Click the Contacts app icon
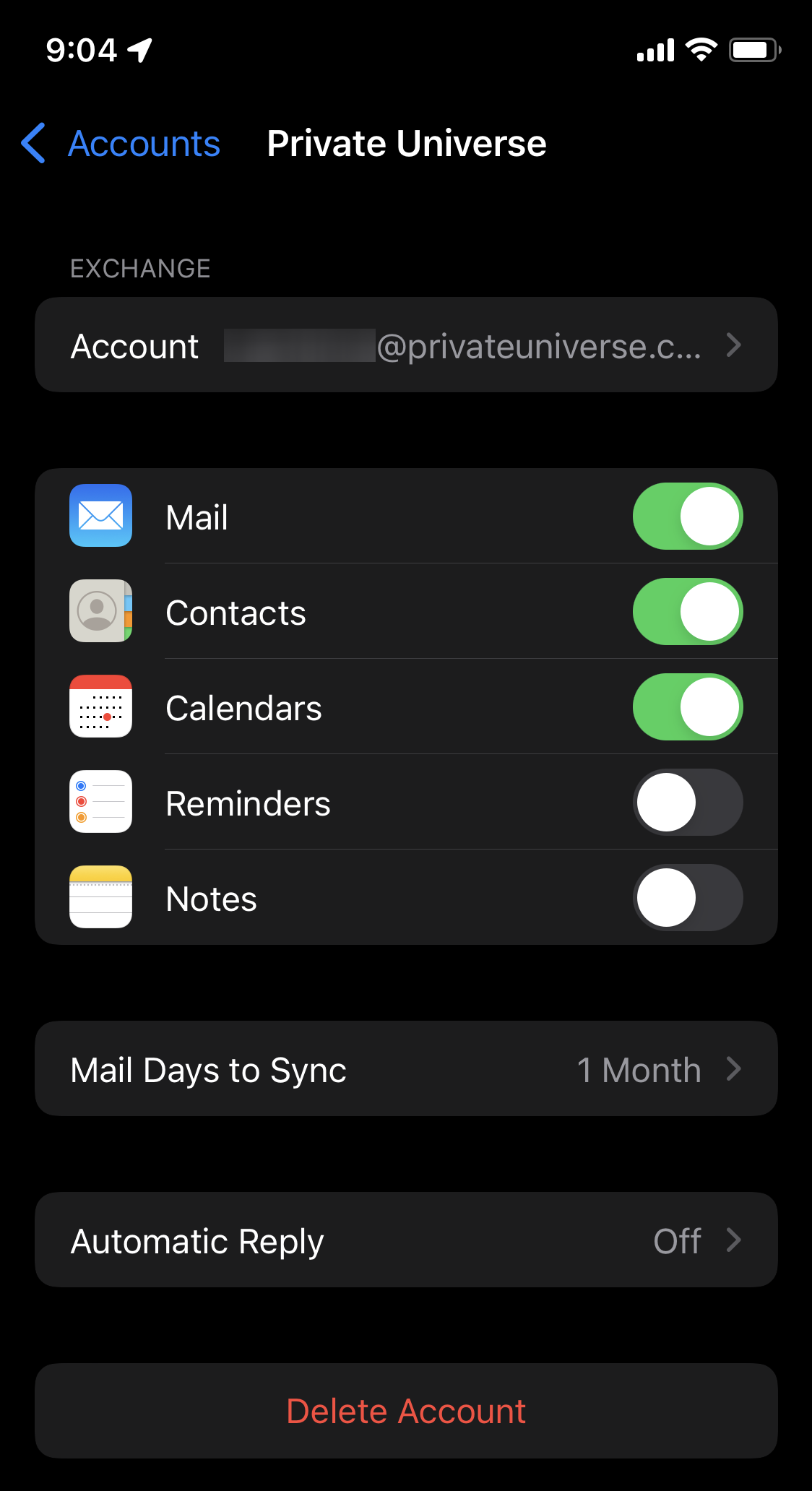 coord(100,611)
